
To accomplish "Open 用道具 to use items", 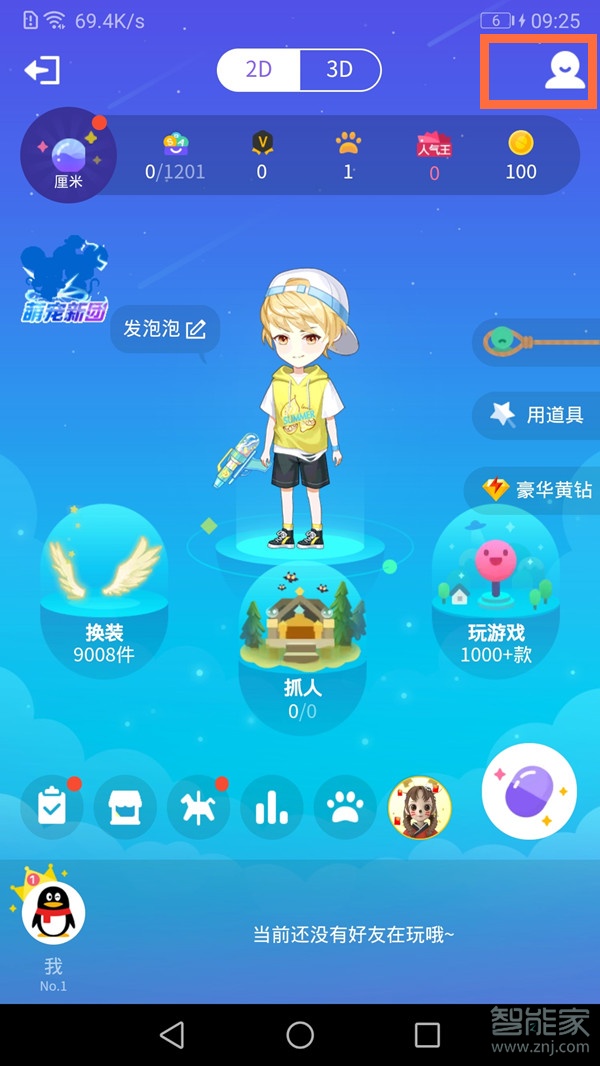I will click(x=539, y=413).
